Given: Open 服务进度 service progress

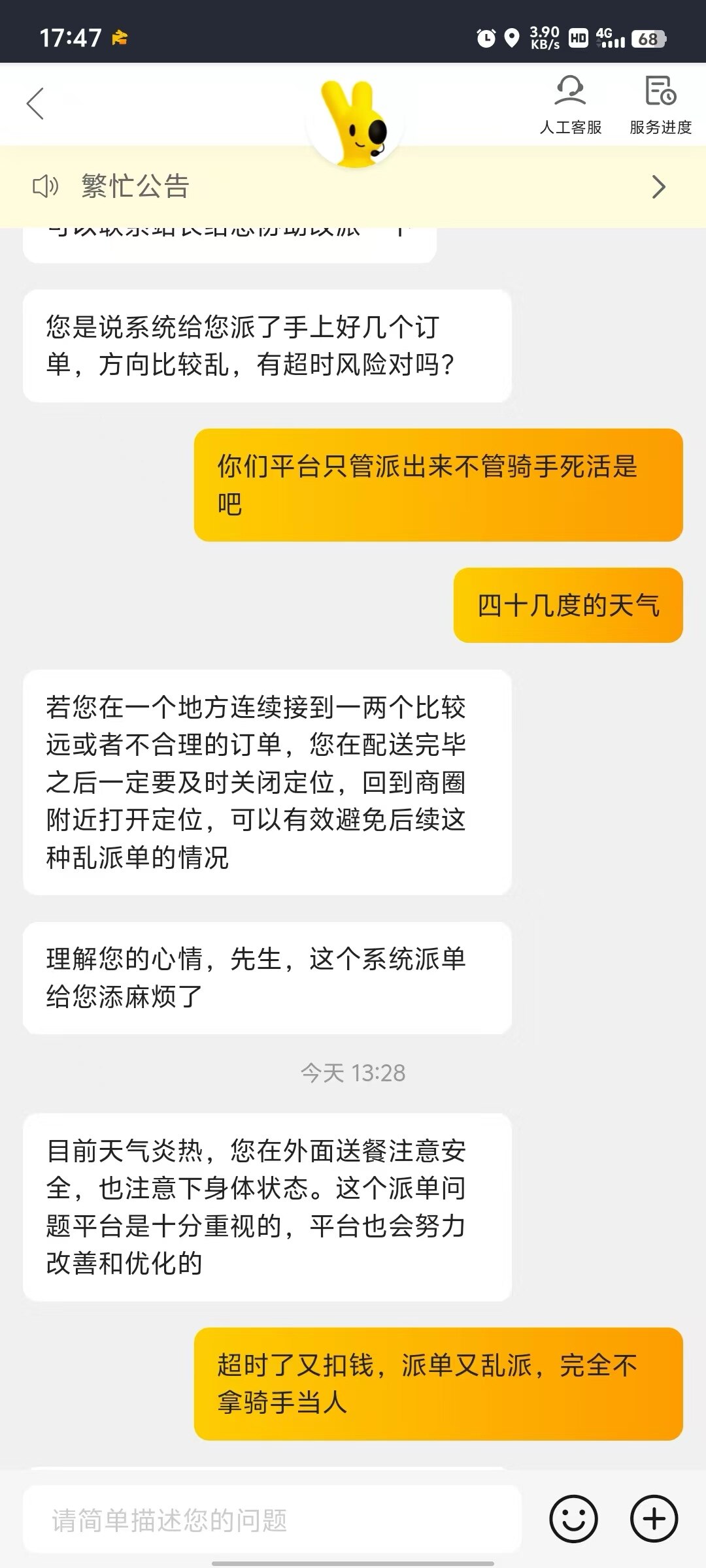Looking at the screenshot, I should coord(660,105).
